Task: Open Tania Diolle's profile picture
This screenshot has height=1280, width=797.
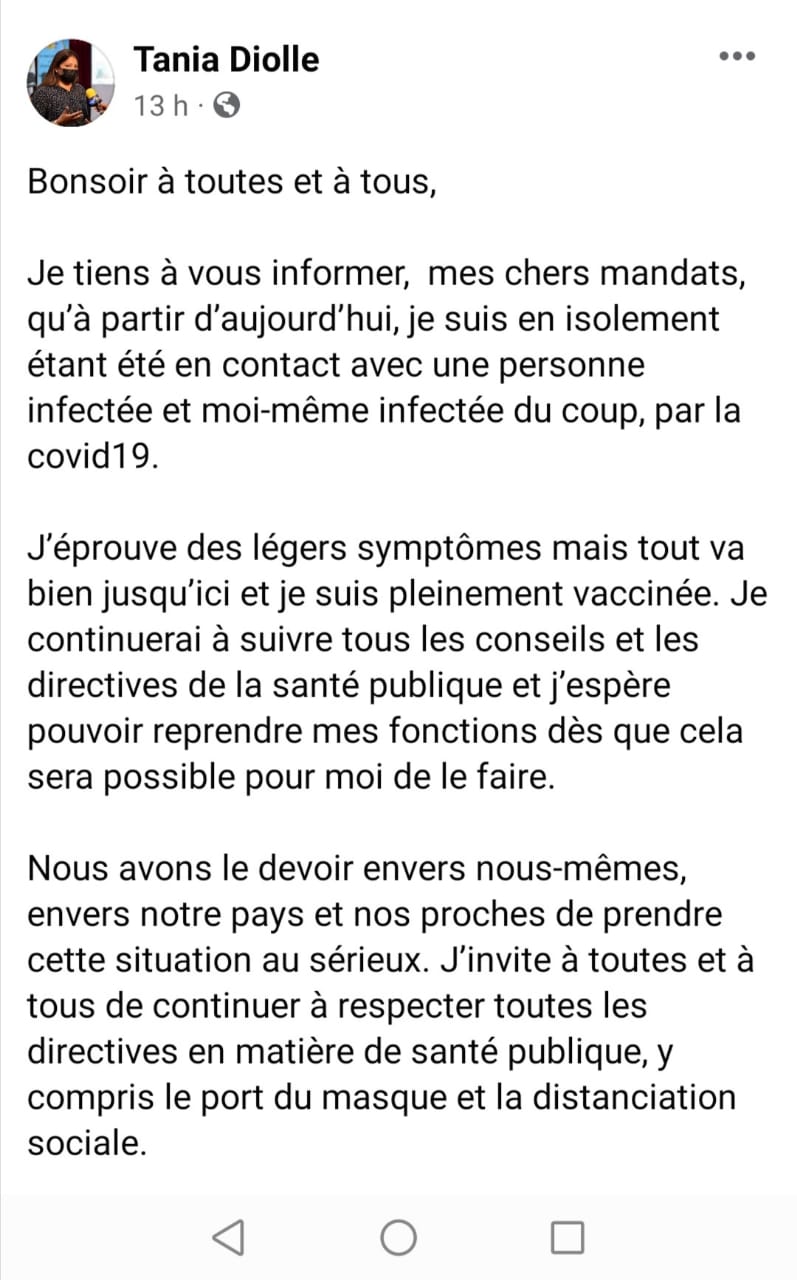Action: point(71,82)
